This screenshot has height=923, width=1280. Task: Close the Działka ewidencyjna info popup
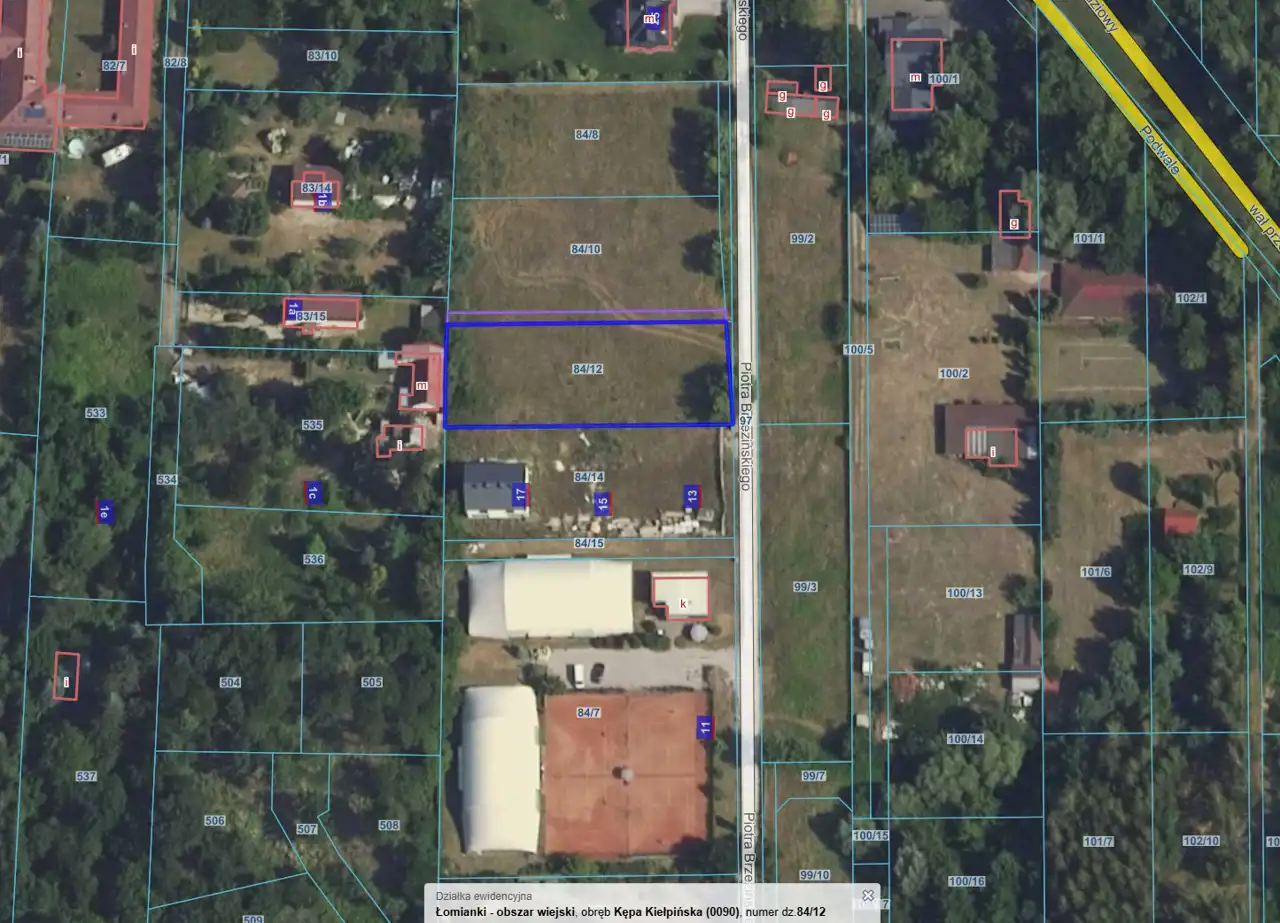pos(868,895)
